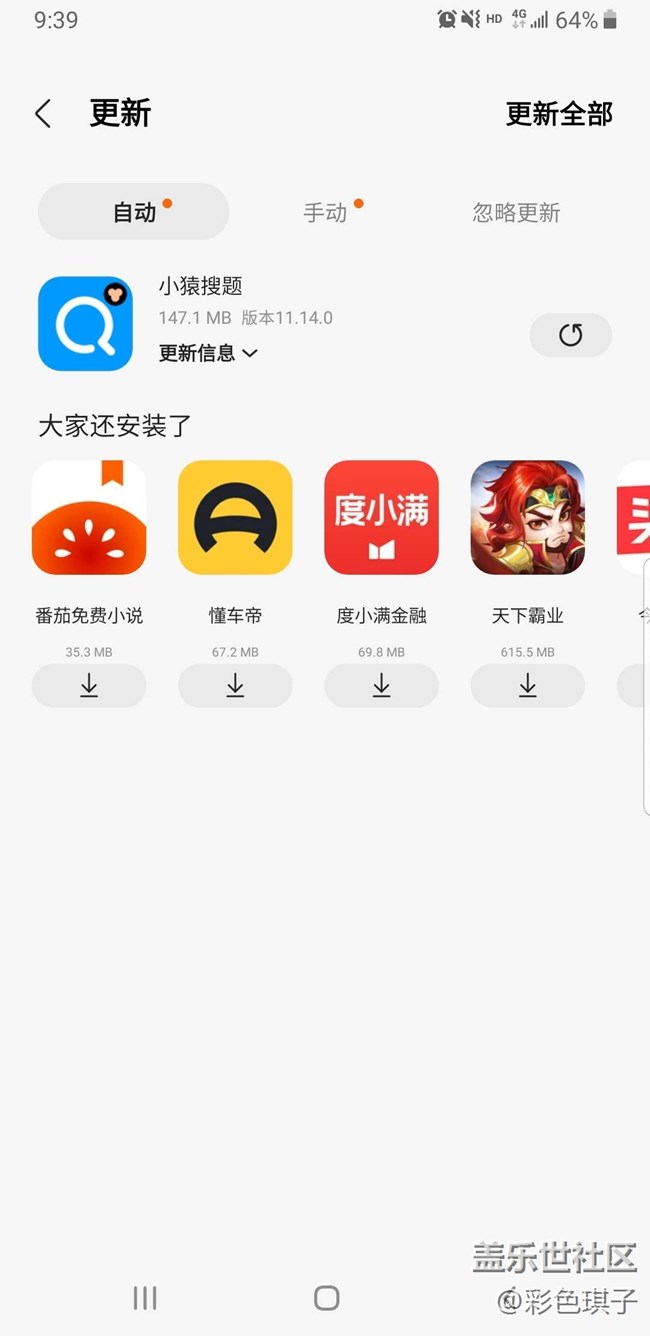Download 天下霸业
Viewport: 650px width, 1336px height.
click(x=527, y=685)
